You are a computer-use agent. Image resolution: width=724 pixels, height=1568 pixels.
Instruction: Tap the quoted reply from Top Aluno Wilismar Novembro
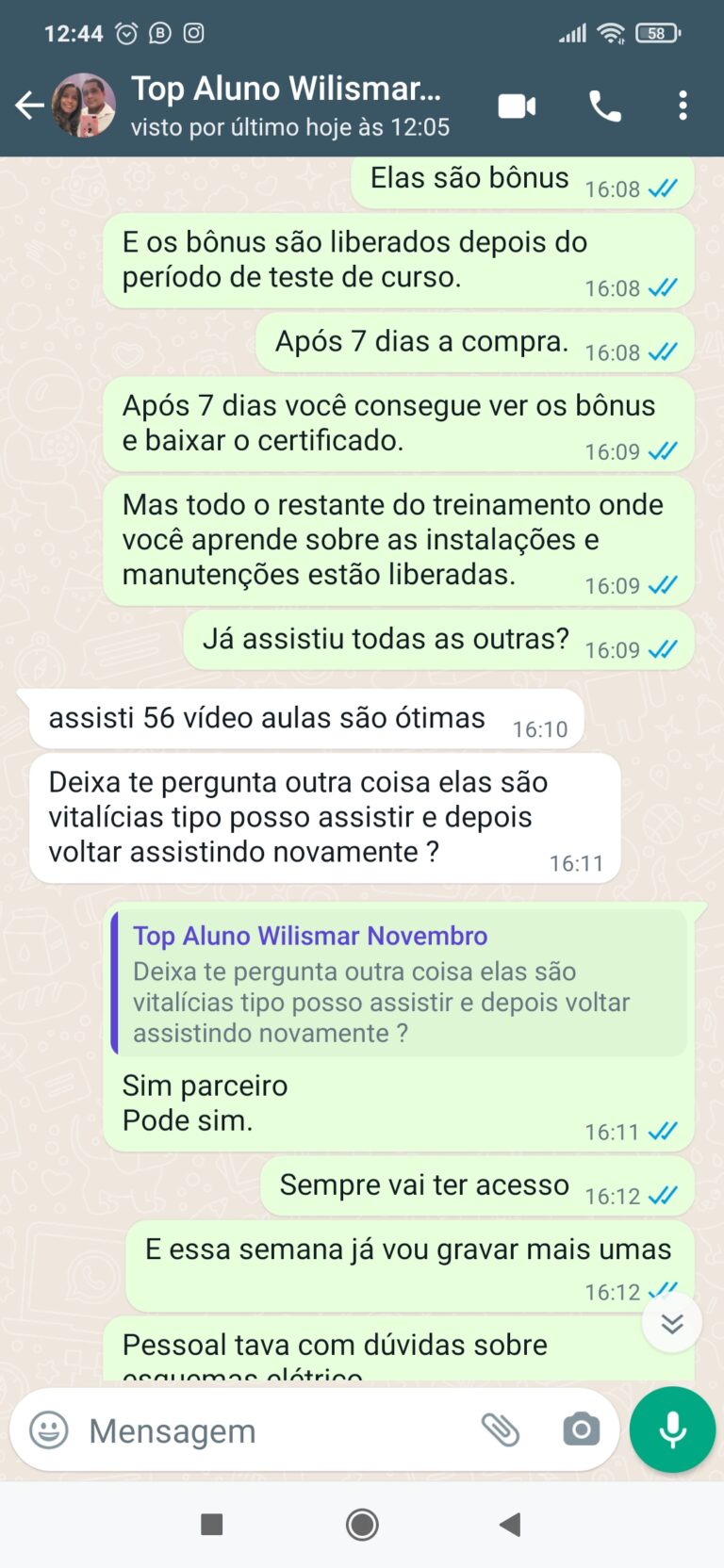[x=400, y=984]
